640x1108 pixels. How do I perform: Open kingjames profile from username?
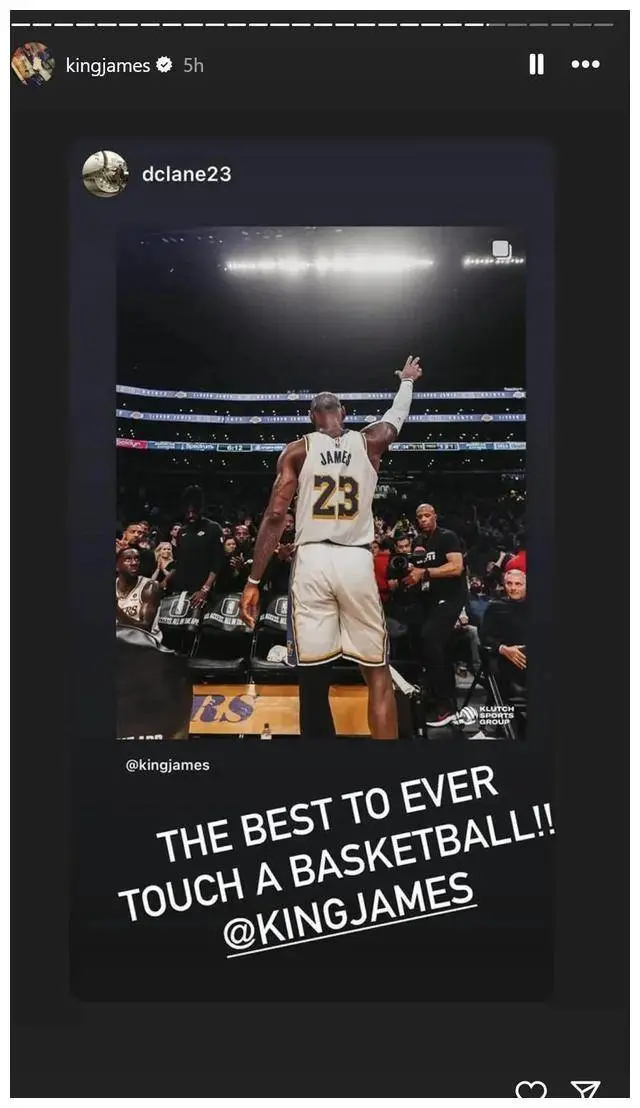tap(107, 66)
